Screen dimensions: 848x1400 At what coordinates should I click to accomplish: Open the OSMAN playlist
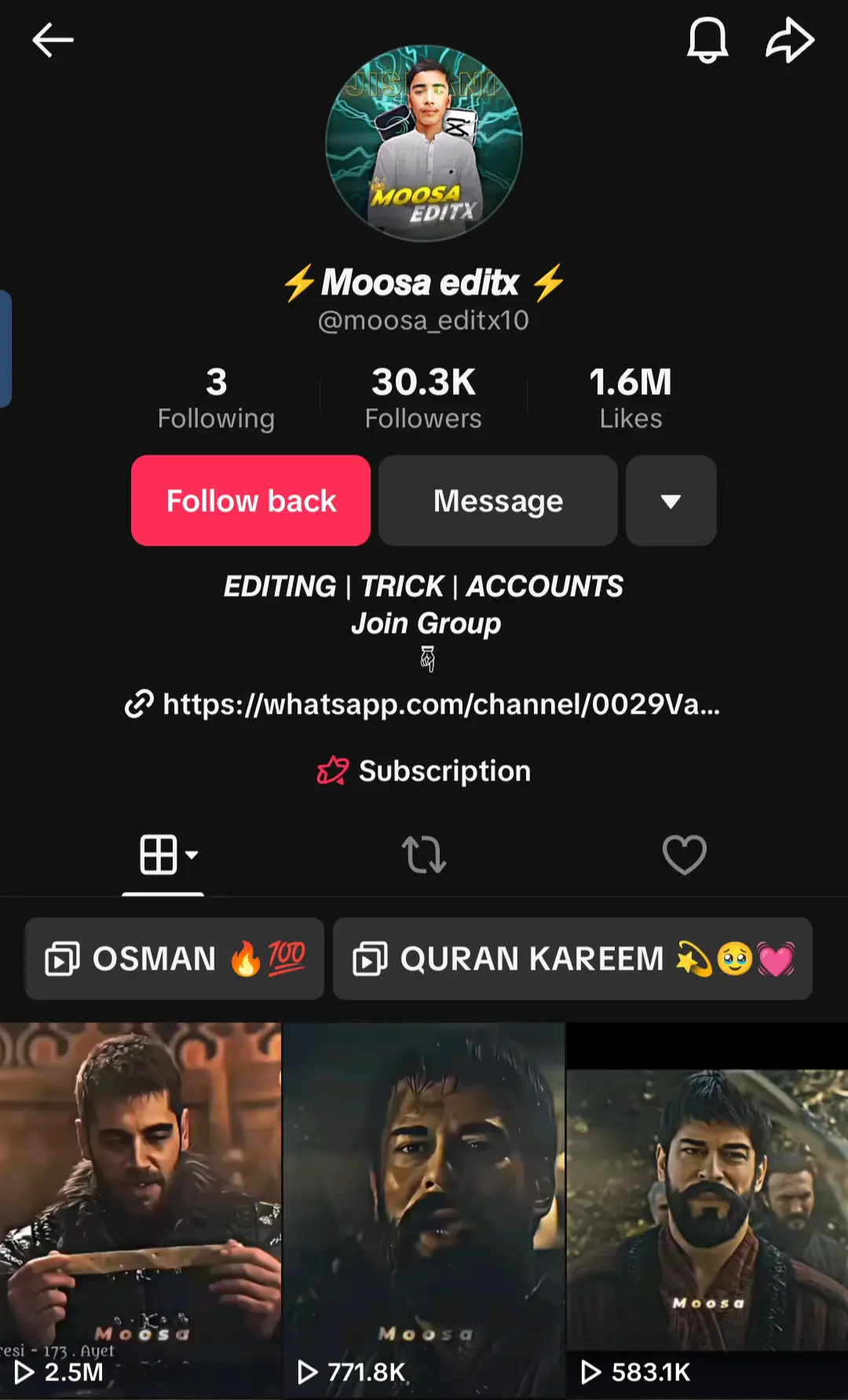tap(174, 959)
